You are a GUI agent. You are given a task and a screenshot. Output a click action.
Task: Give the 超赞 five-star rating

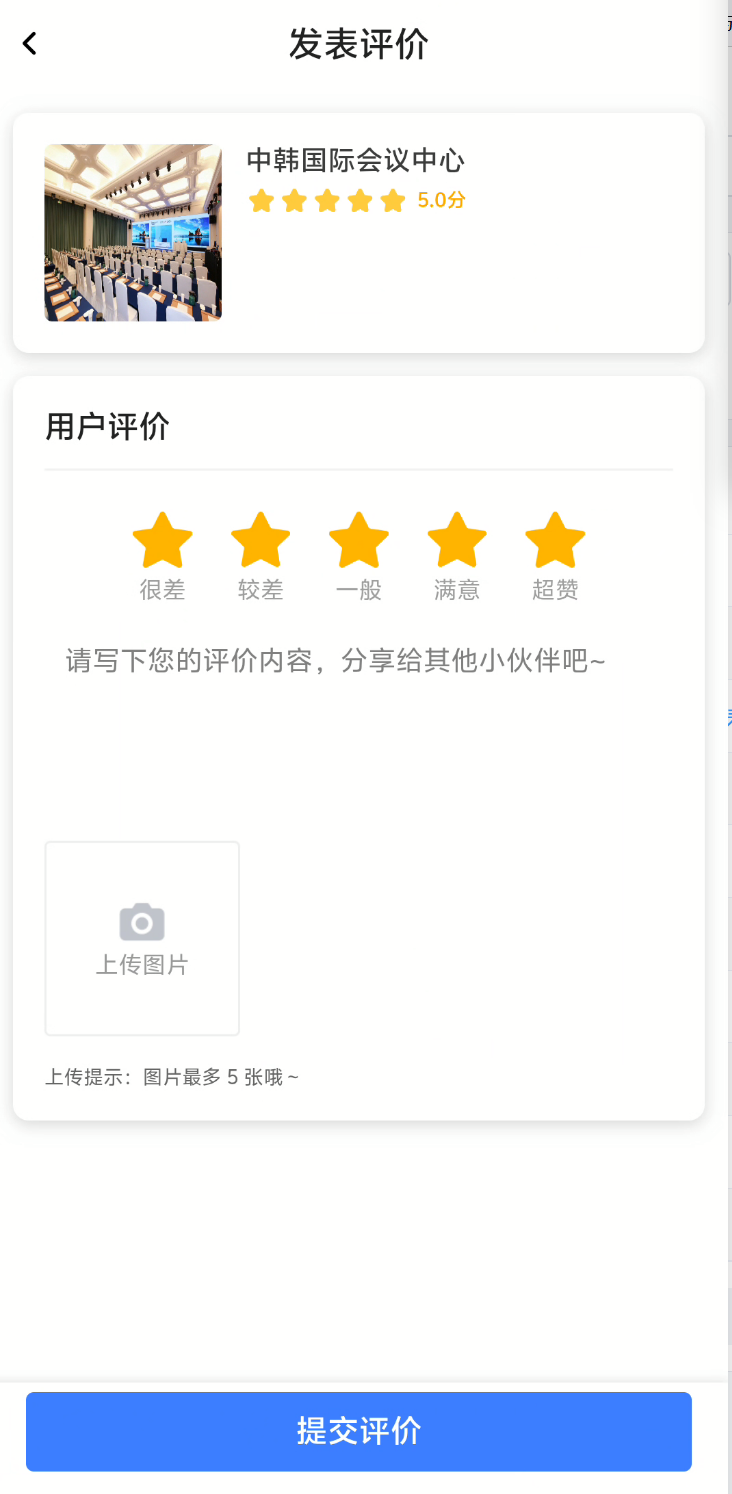(x=554, y=540)
